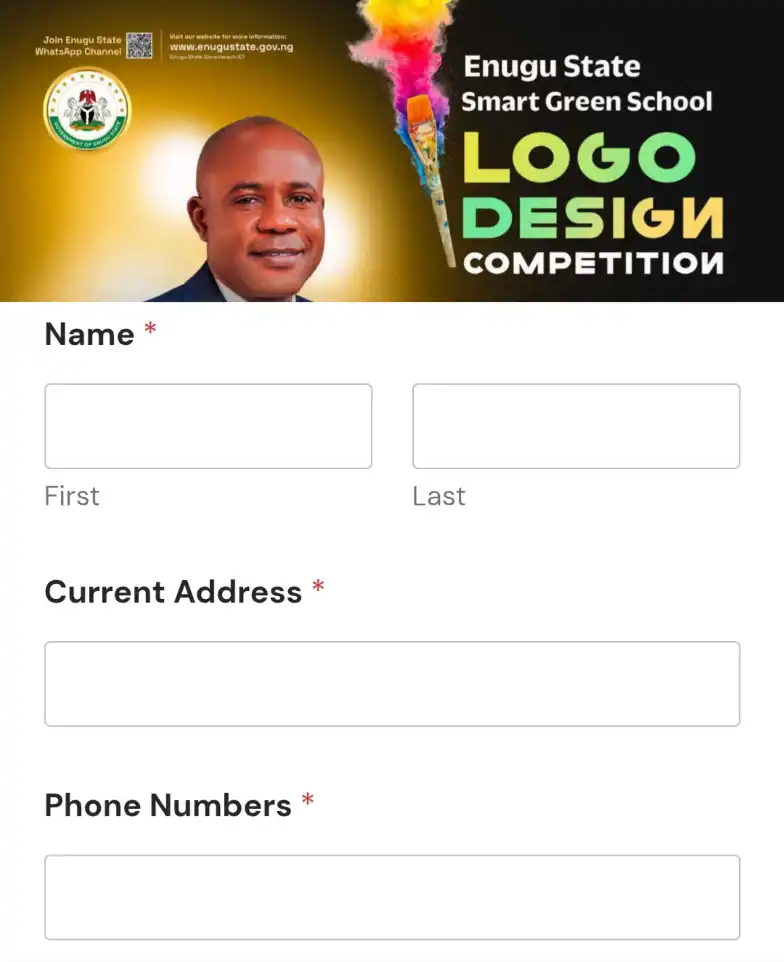Click the Enugu State Smart Green School title
Image resolution: width=784 pixels, height=962 pixels.
585,84
